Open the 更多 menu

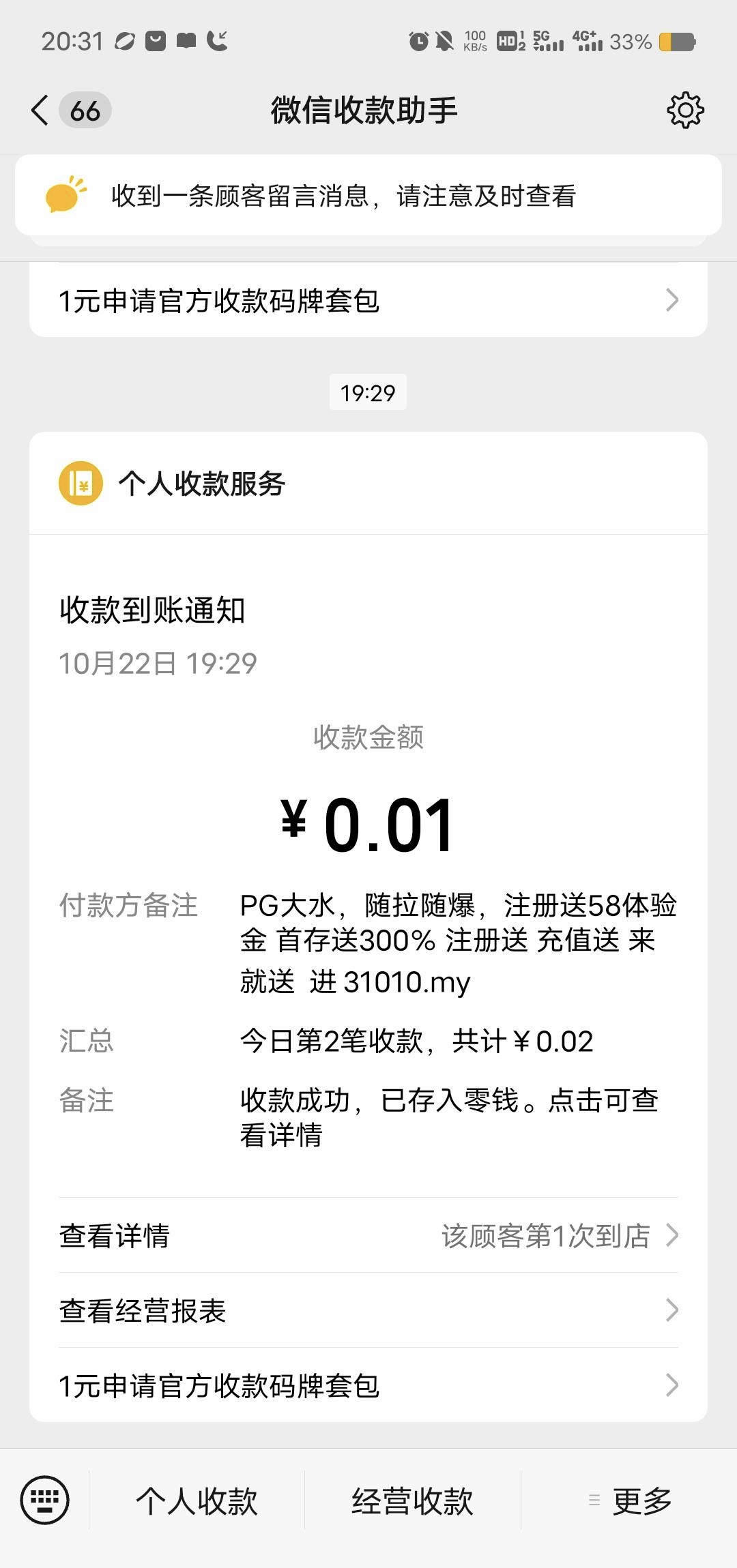630,1501
